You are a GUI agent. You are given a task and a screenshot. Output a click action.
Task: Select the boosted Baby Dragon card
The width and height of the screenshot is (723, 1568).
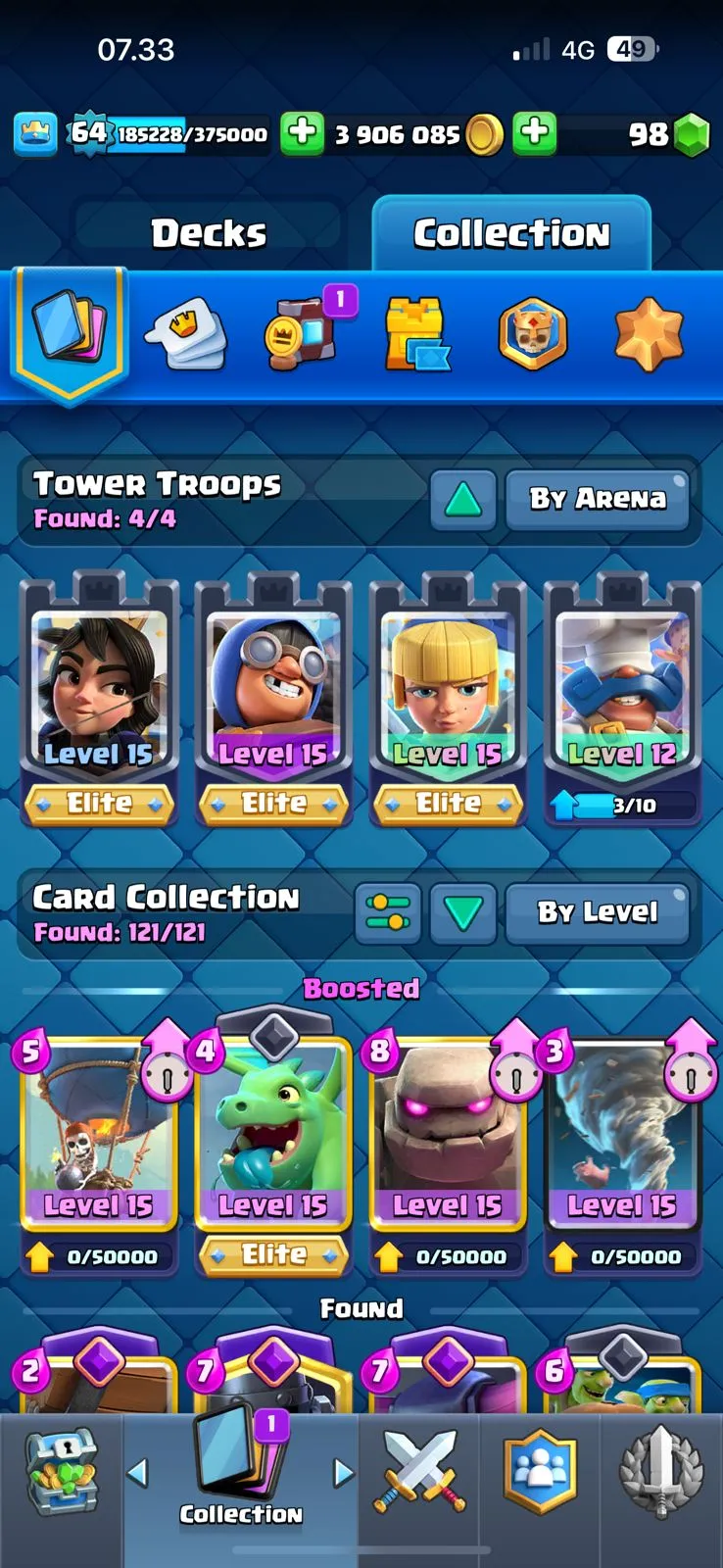(x=273, y=1137)
